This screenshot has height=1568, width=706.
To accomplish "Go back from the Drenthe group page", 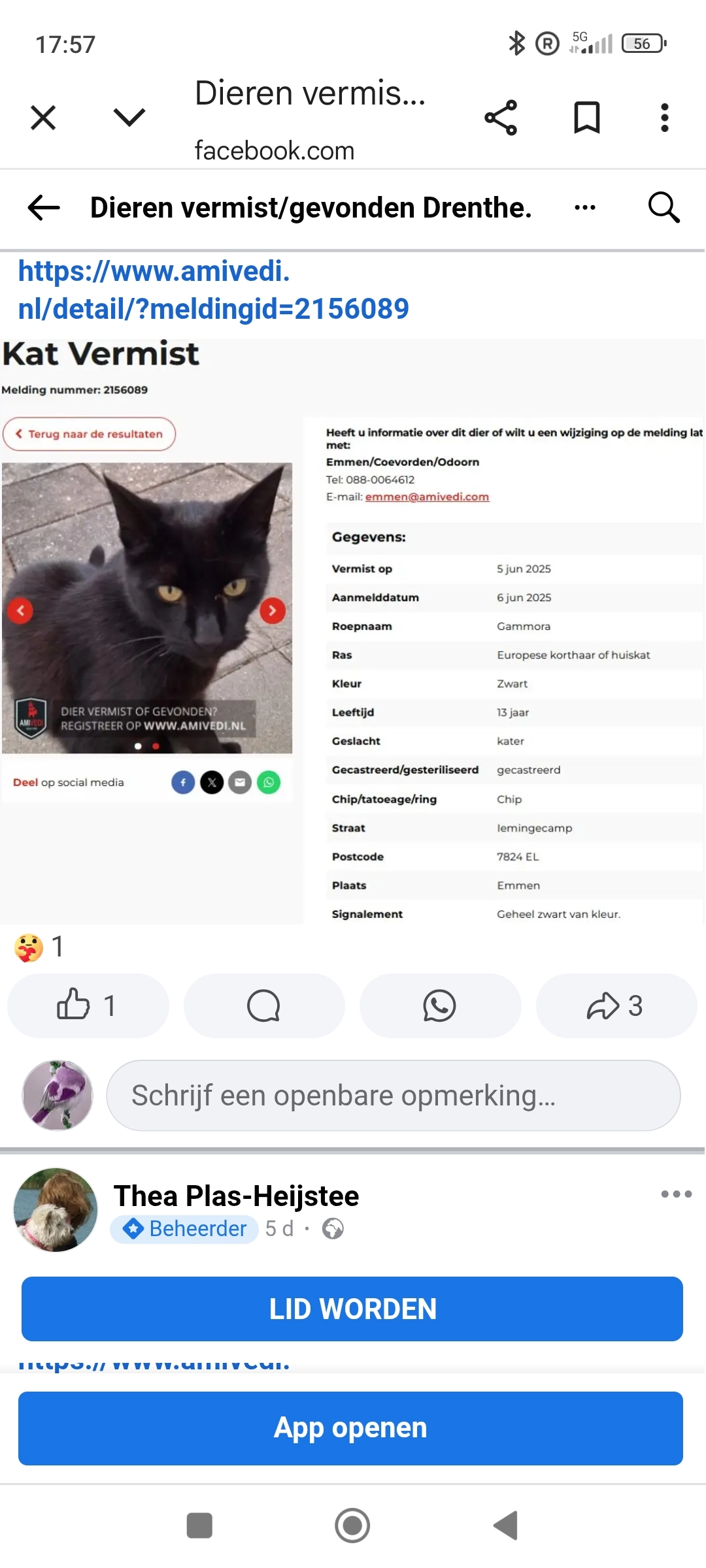I will (44, 208).
